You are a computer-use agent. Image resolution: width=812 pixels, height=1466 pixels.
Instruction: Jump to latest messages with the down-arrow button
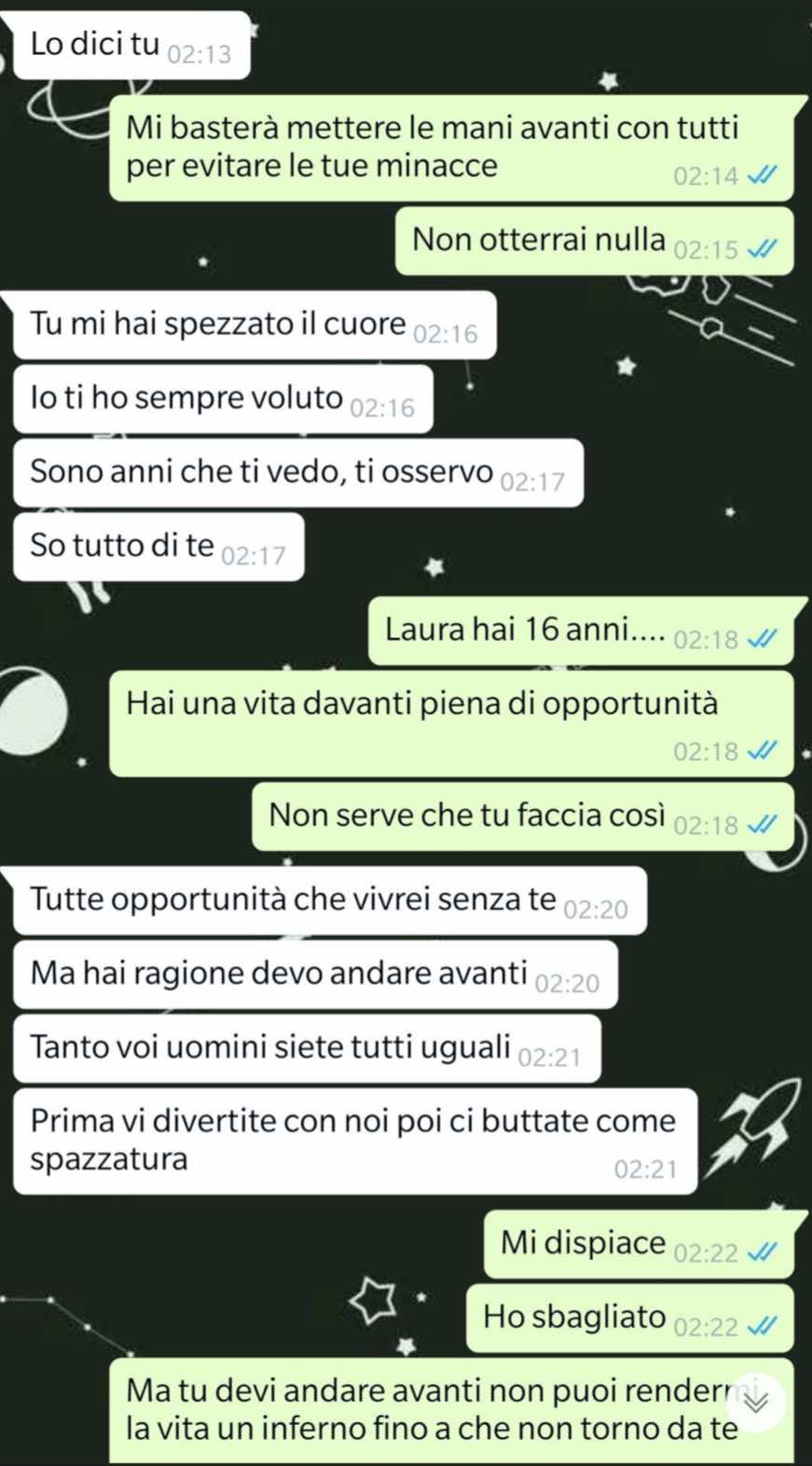[x=756, y=1402]
